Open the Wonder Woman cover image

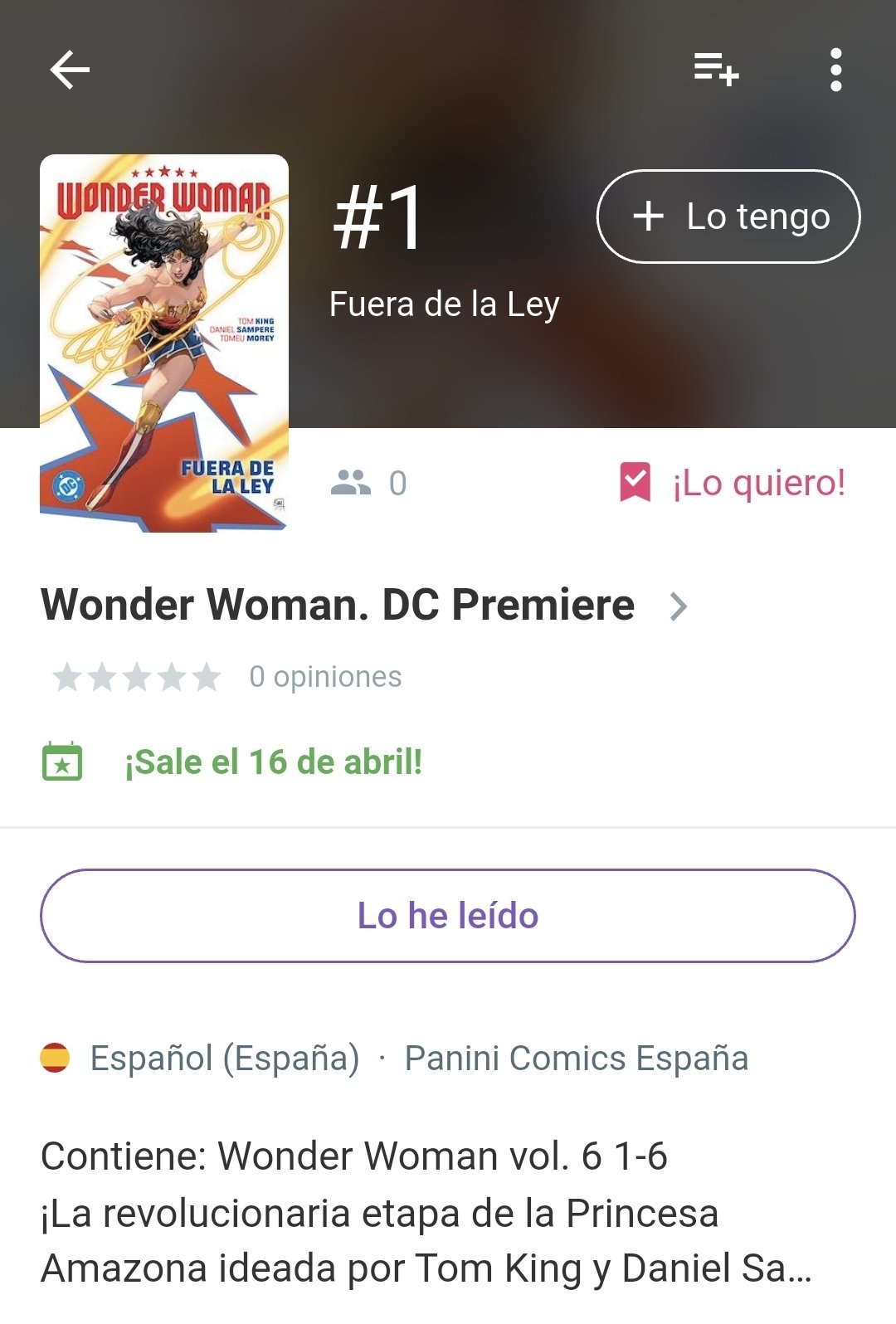click(164, 342)
